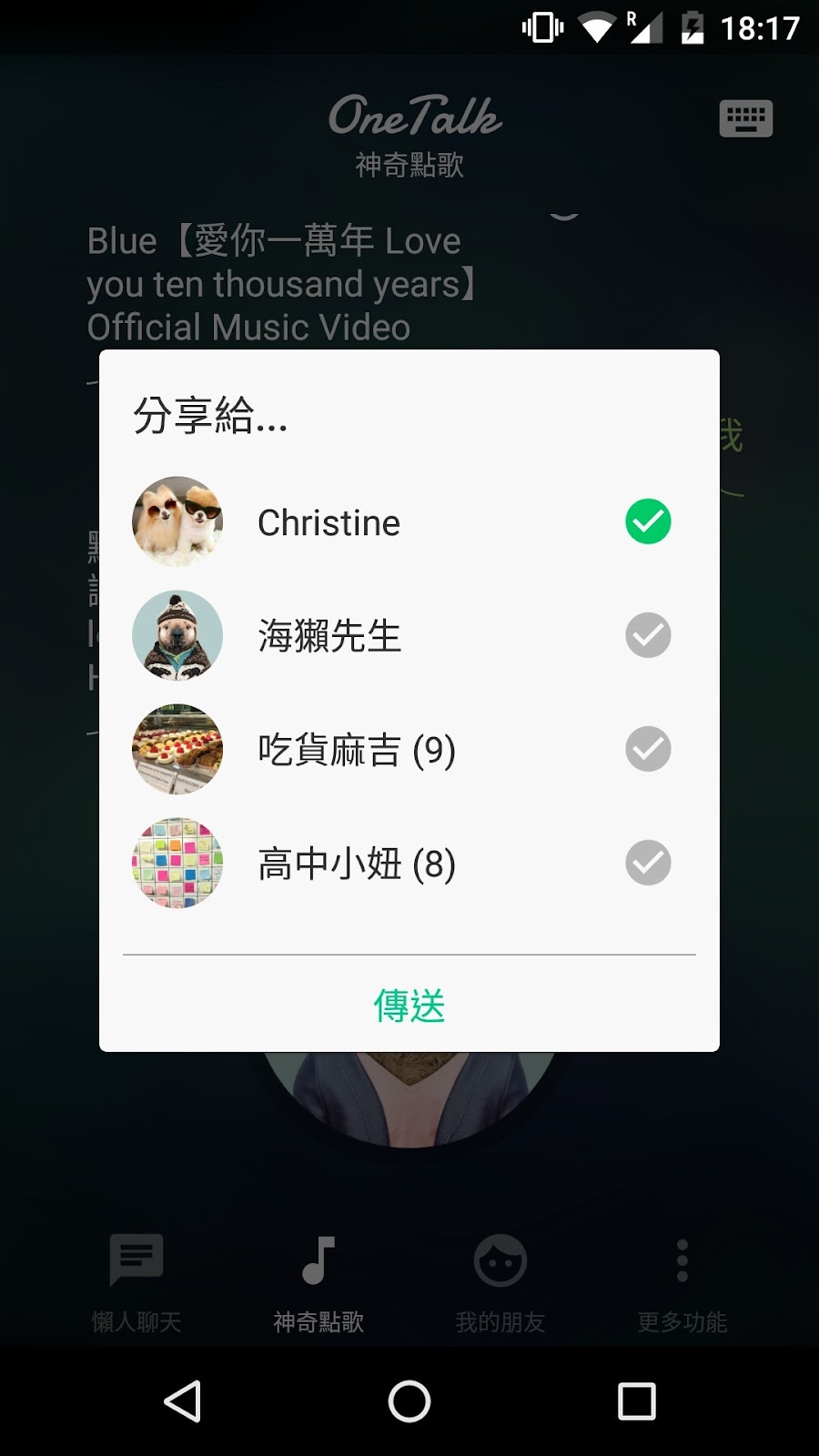Tap 傳送 to send the share
Image resolution: width=819 pixels, height=1456 pixels.
click(x=409, y=1006)
